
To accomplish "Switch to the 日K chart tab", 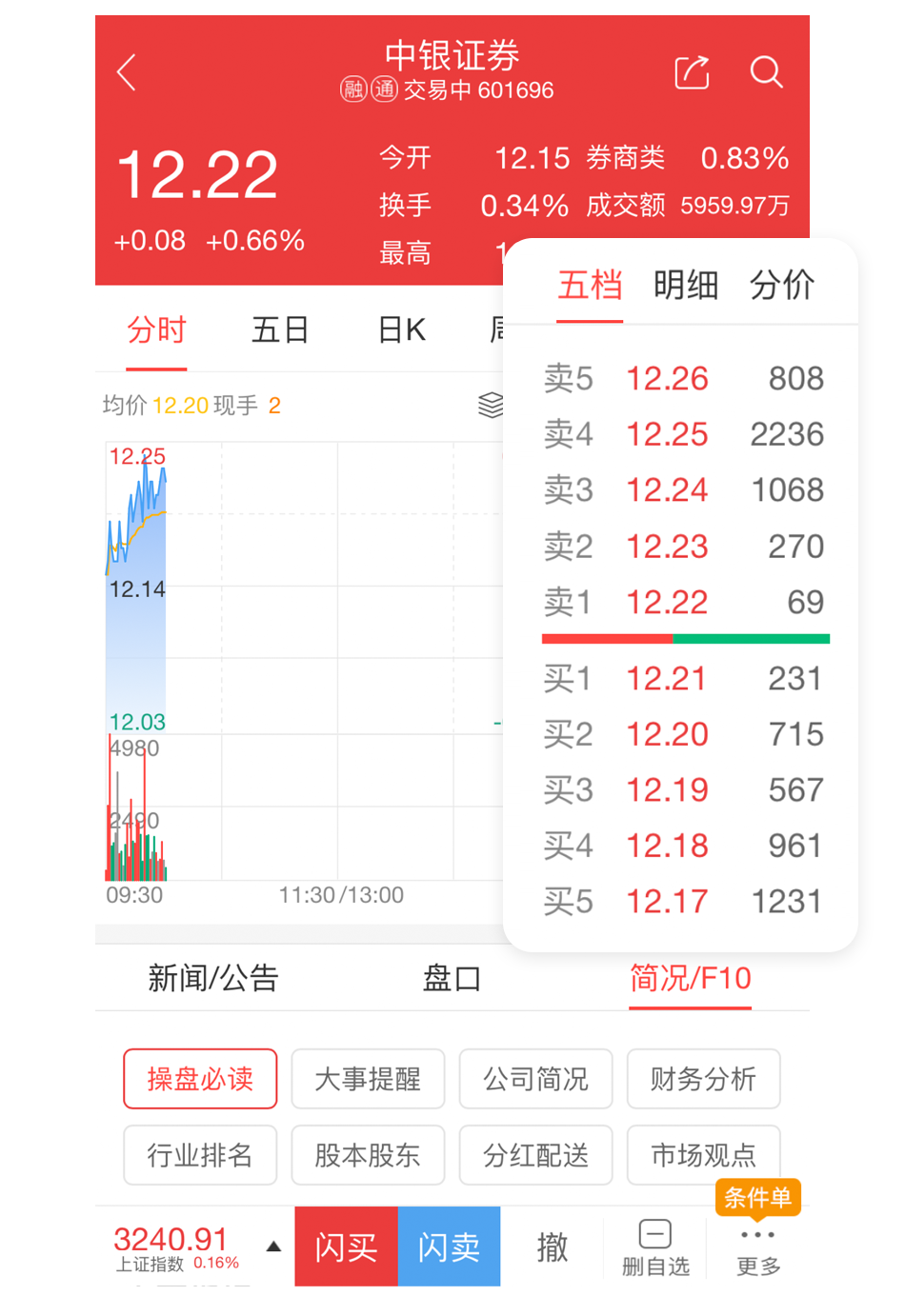I will [401, 330].
